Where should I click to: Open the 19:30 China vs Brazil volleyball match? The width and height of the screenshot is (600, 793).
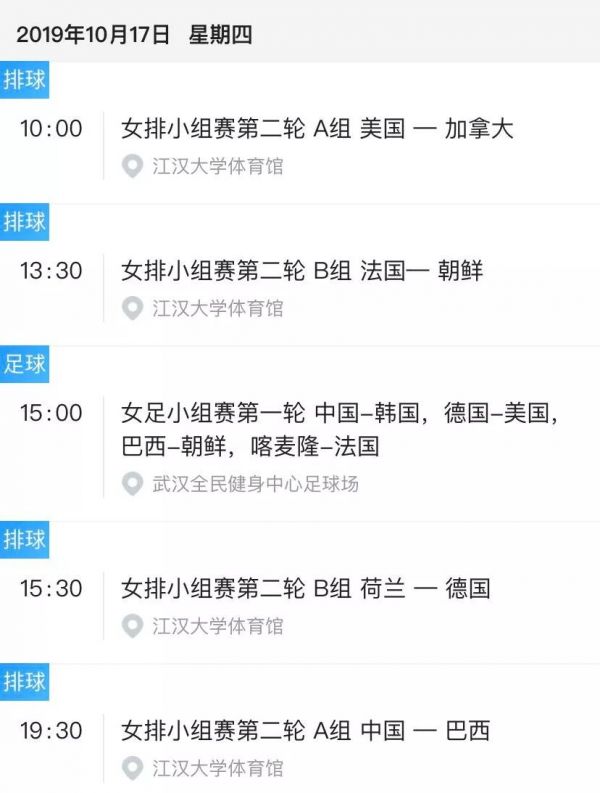tap(305, 732)
